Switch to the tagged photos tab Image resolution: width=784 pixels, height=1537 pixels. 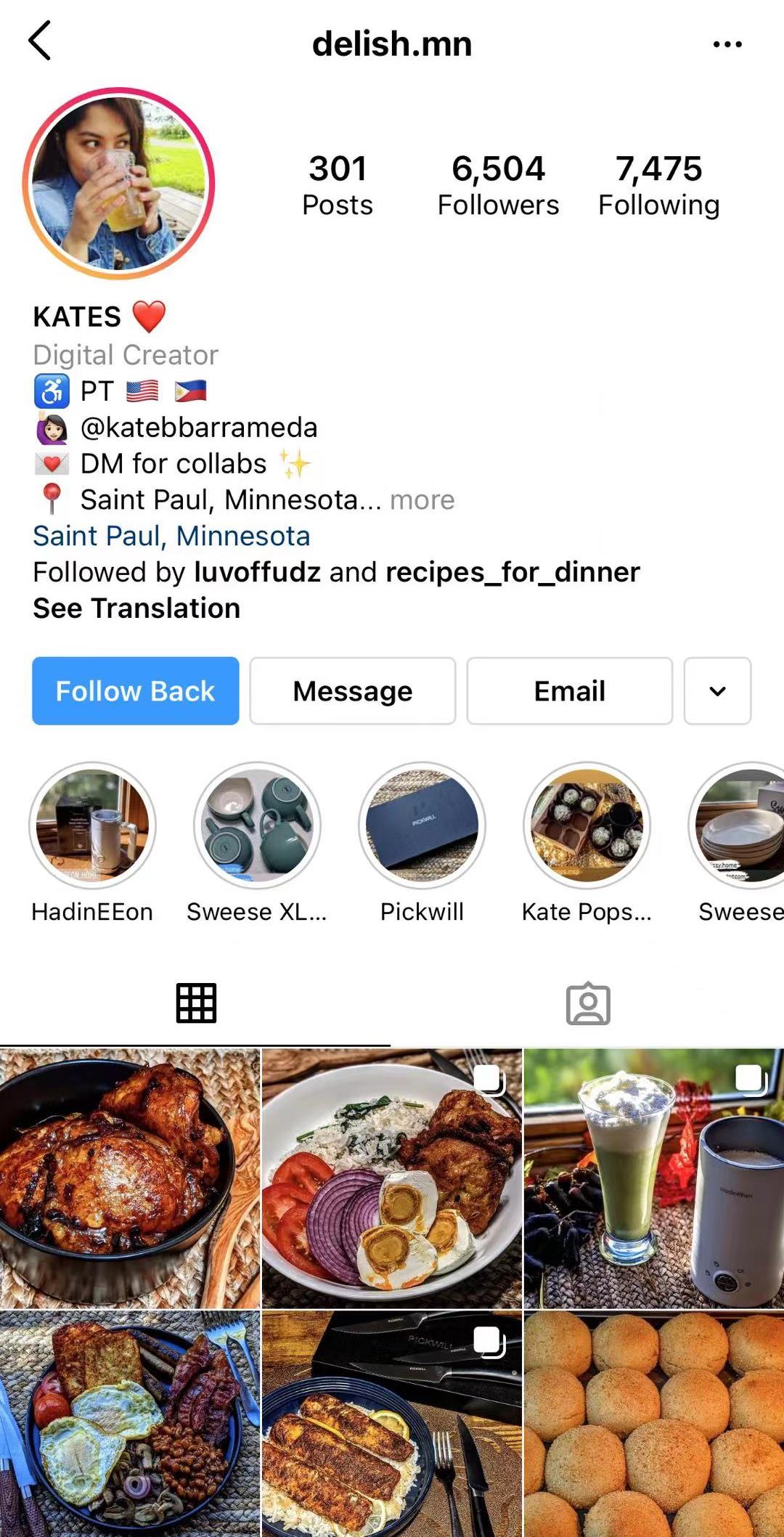588,1005
